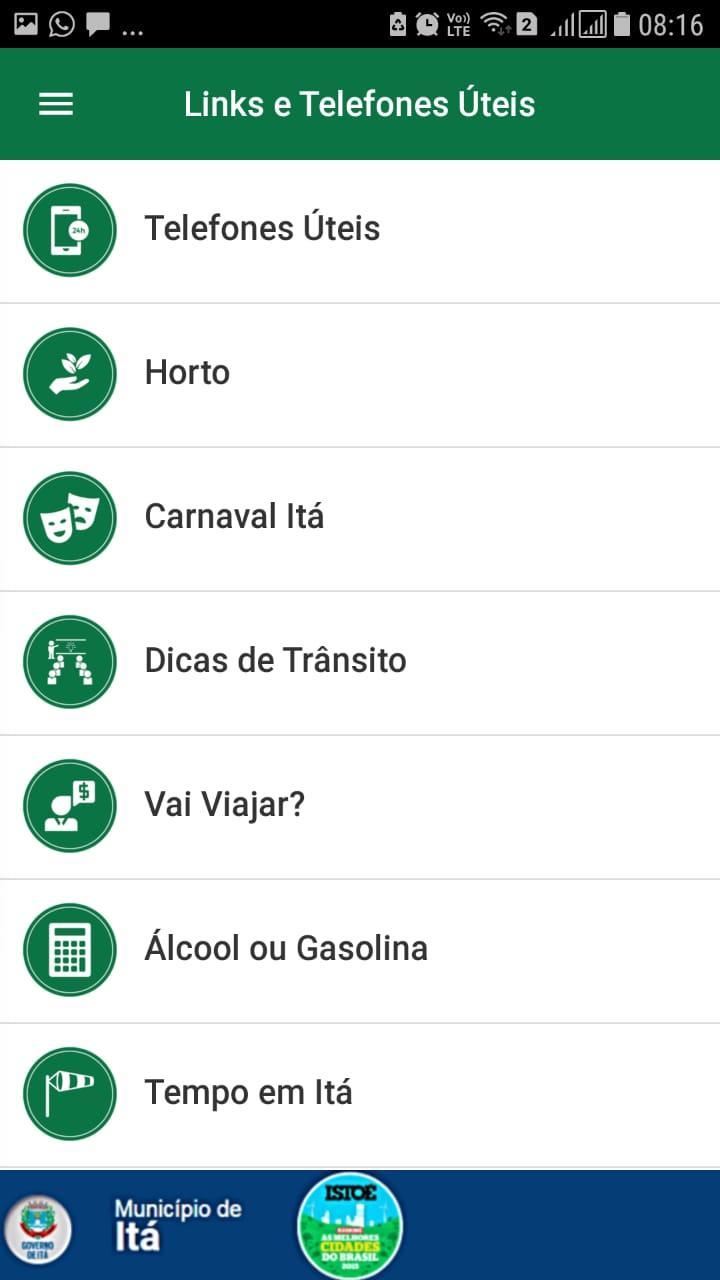
Task: Select the Horto row
Action: (x=360, y=375)
